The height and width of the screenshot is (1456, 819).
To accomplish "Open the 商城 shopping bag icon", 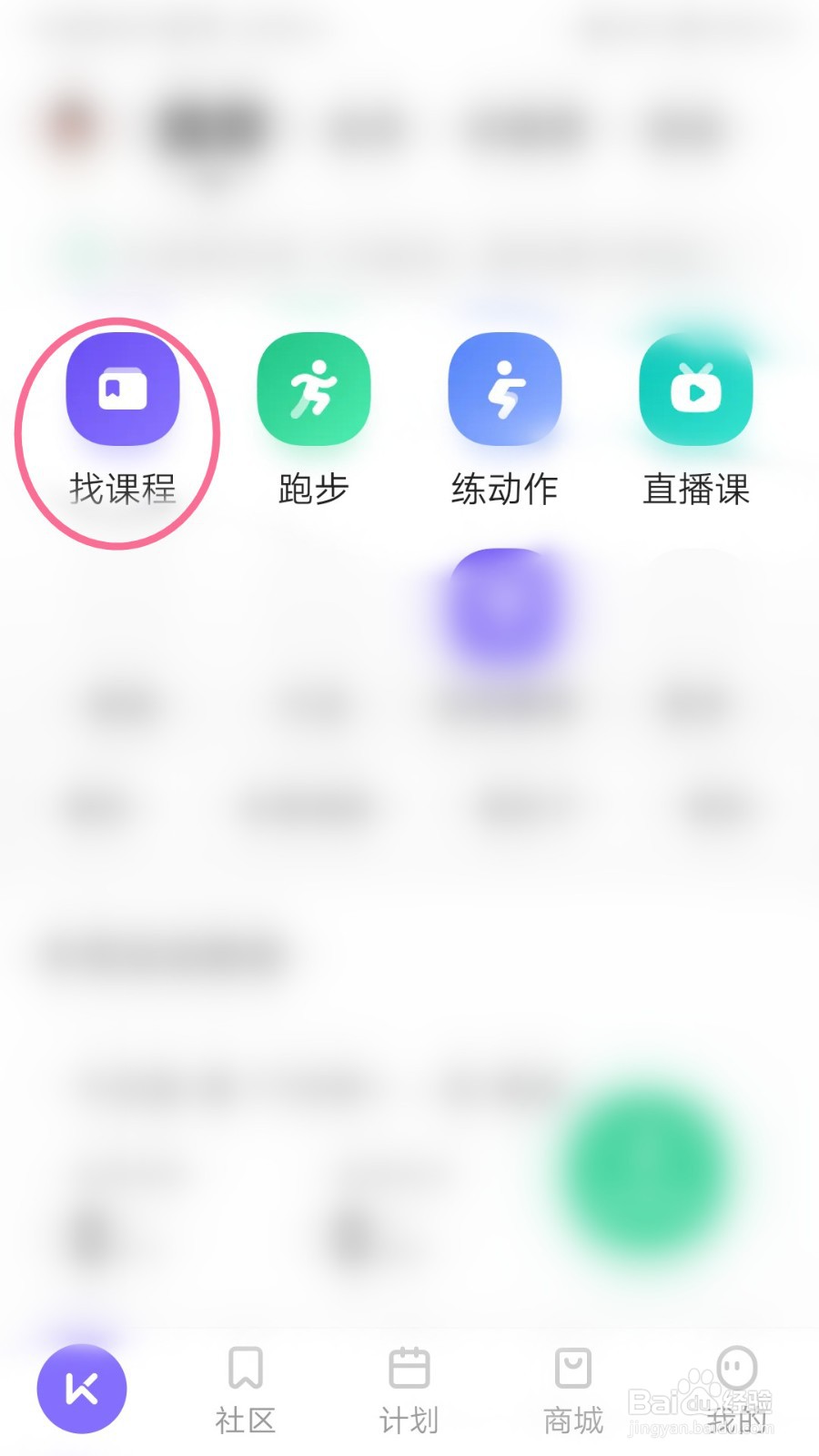I will 571,1370.
